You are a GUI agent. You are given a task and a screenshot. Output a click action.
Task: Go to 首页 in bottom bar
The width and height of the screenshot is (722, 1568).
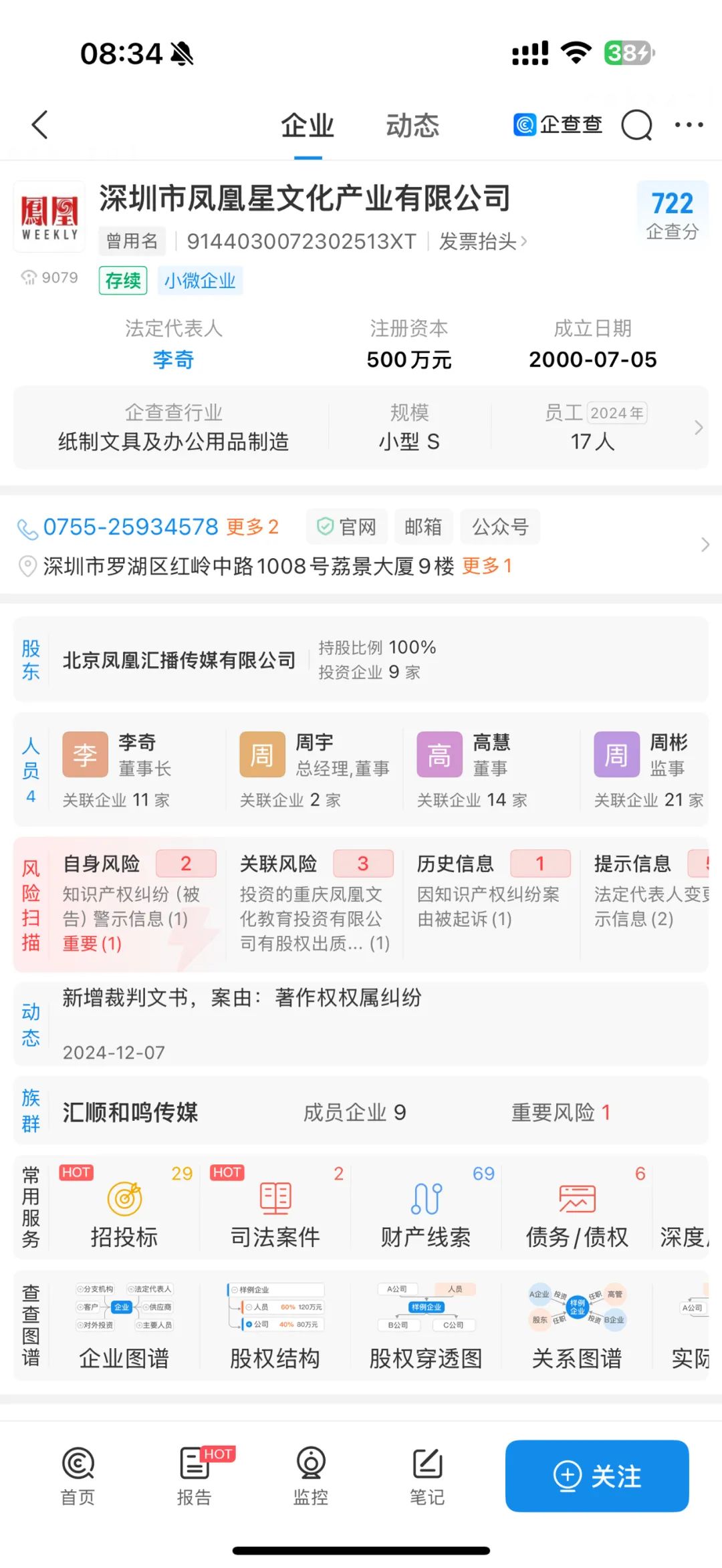(x=78, y=1475)
